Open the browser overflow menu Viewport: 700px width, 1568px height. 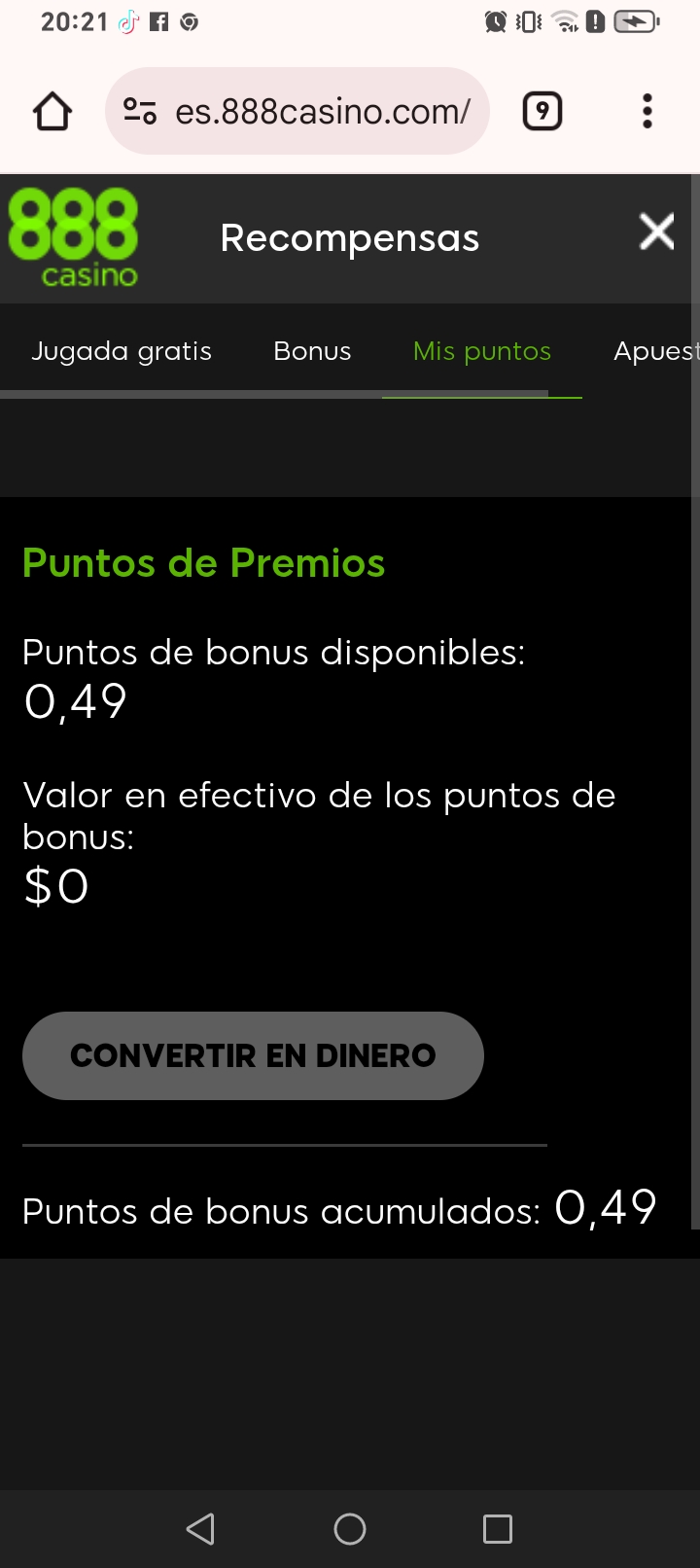click(647, 112)
